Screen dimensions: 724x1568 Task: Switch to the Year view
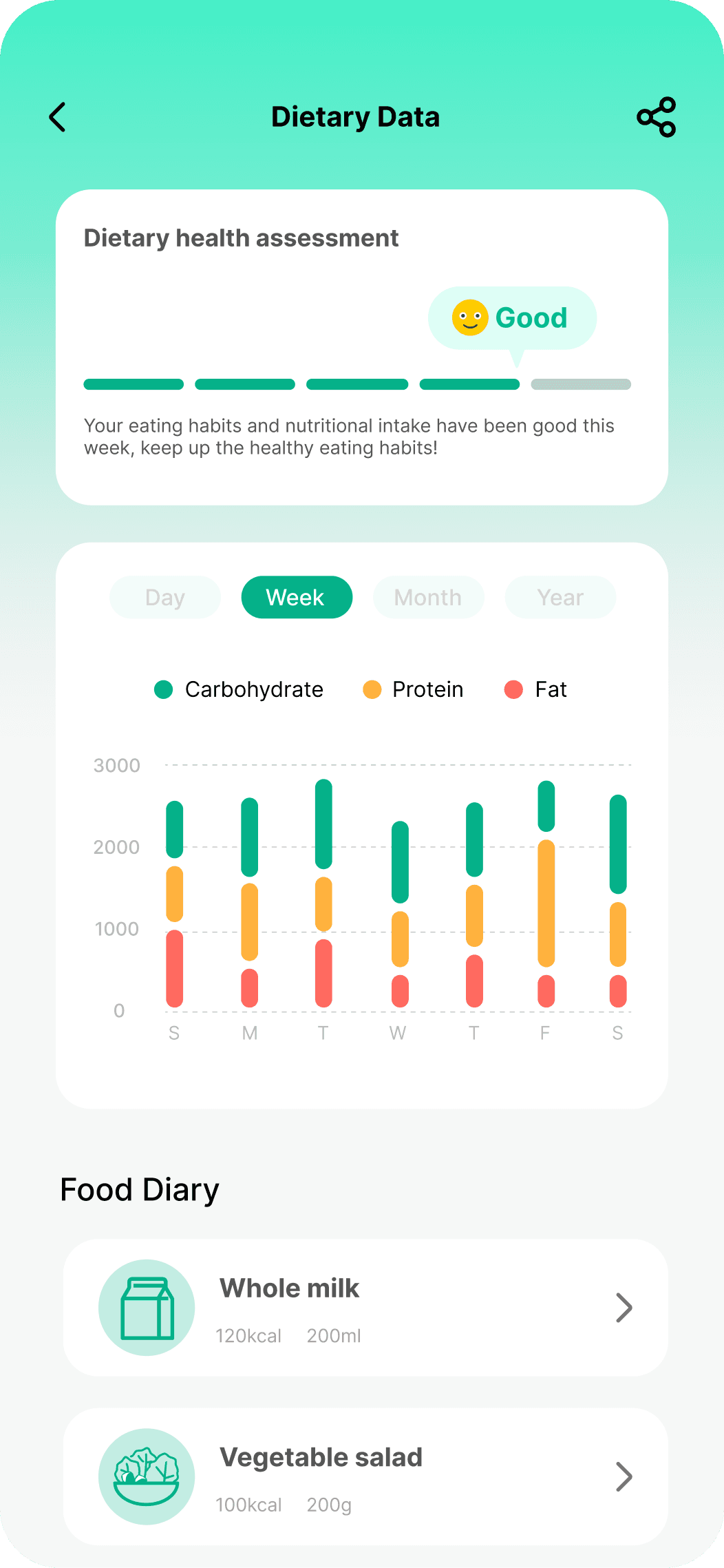coord(560,597)
